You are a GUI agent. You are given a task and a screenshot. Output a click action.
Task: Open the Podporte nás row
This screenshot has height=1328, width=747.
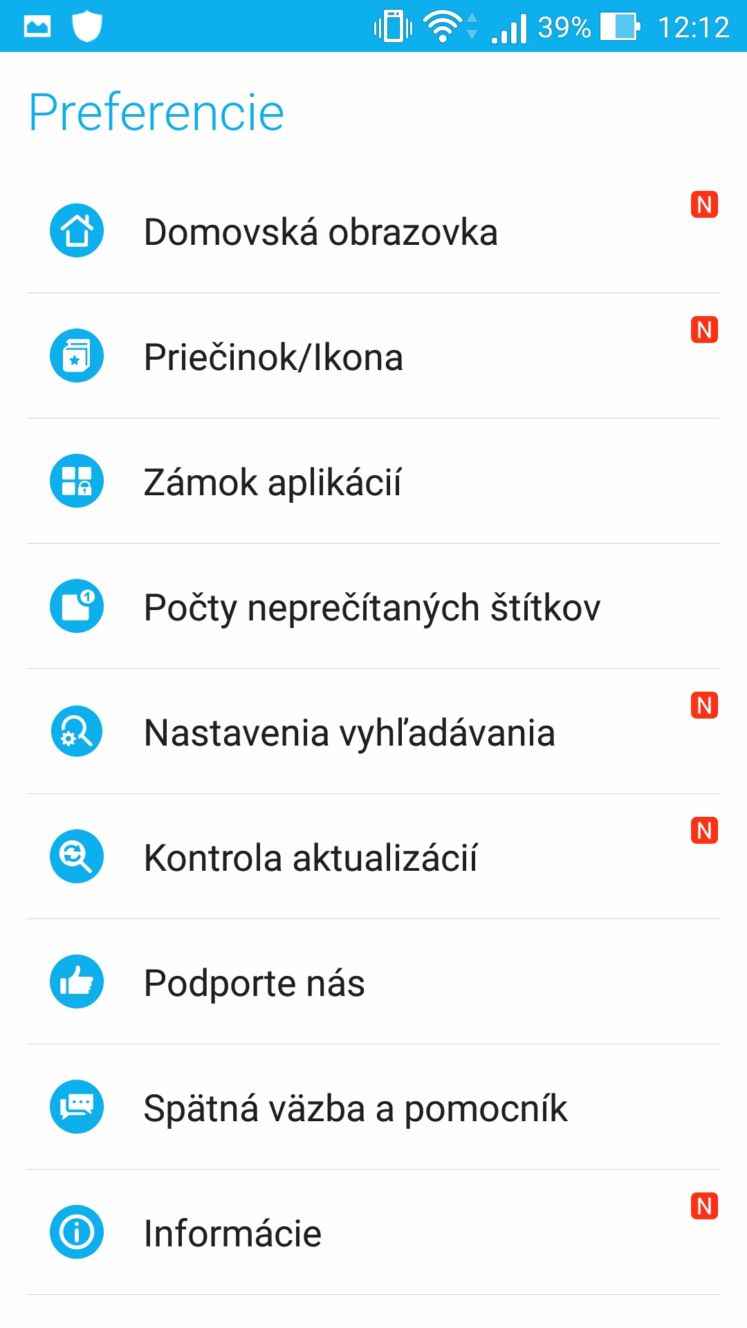(373, 981)
